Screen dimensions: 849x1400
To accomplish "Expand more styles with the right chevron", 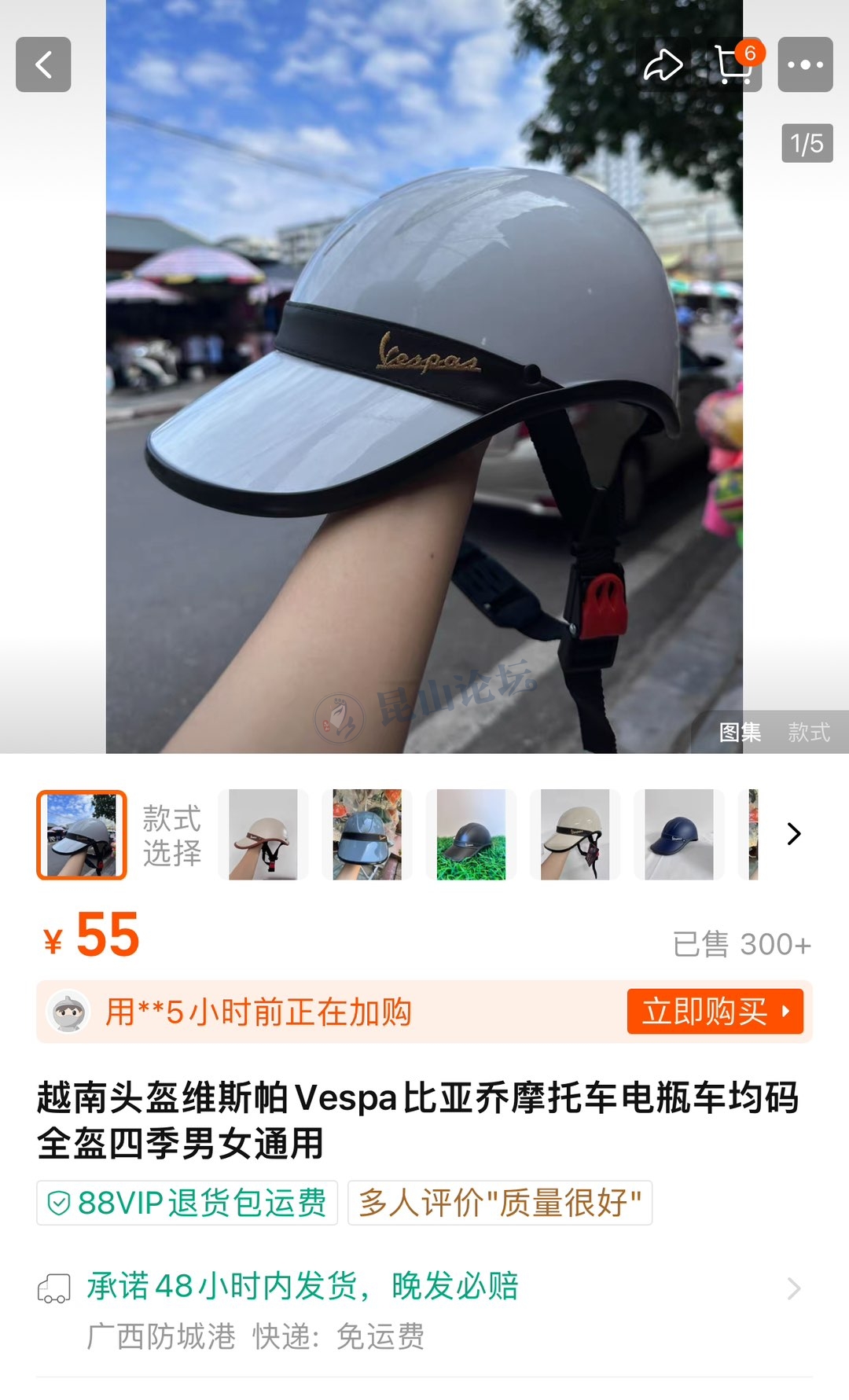I will coord(794,834).
